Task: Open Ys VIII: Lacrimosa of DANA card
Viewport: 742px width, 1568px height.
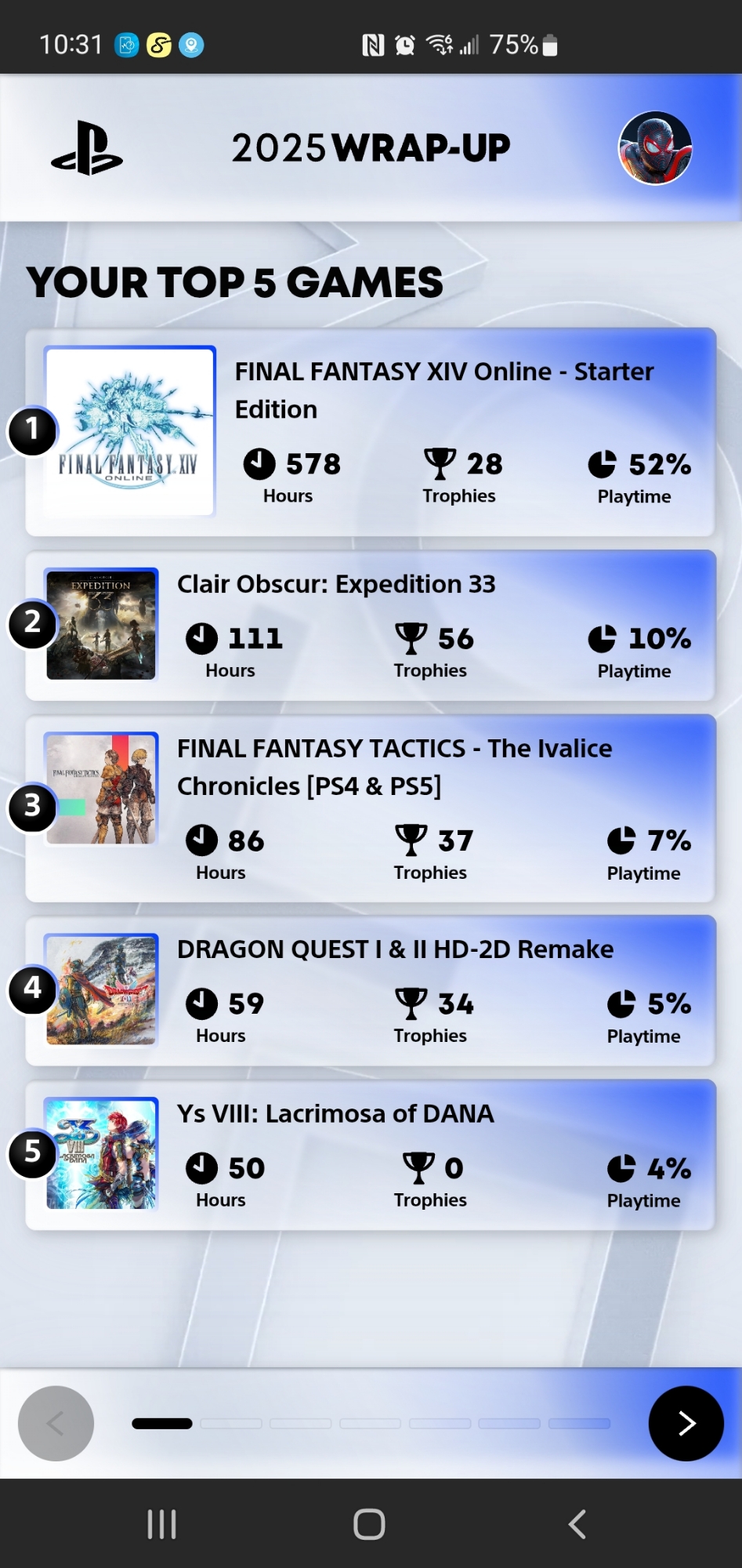Action: pyautogui.click(x=370, y=1154)
